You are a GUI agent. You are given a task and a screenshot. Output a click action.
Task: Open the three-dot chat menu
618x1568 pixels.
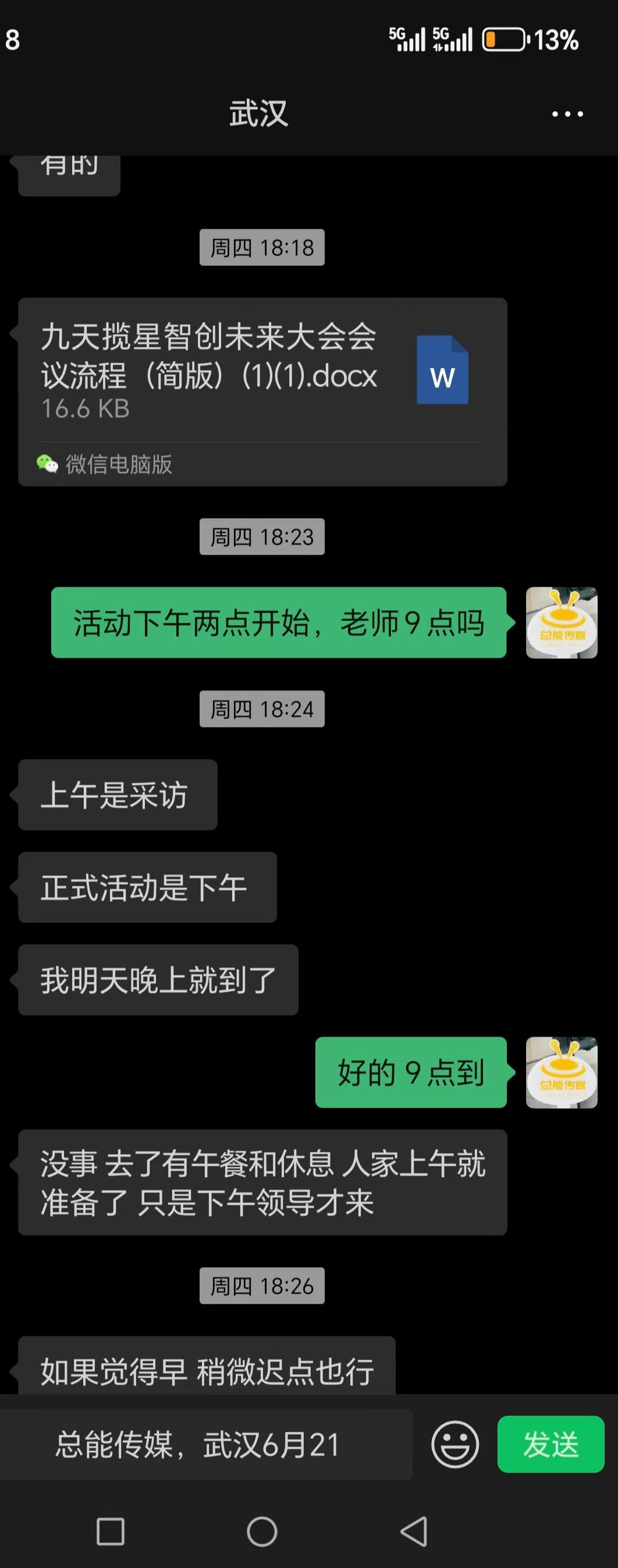pyautogui.click(x=567, y=114)
